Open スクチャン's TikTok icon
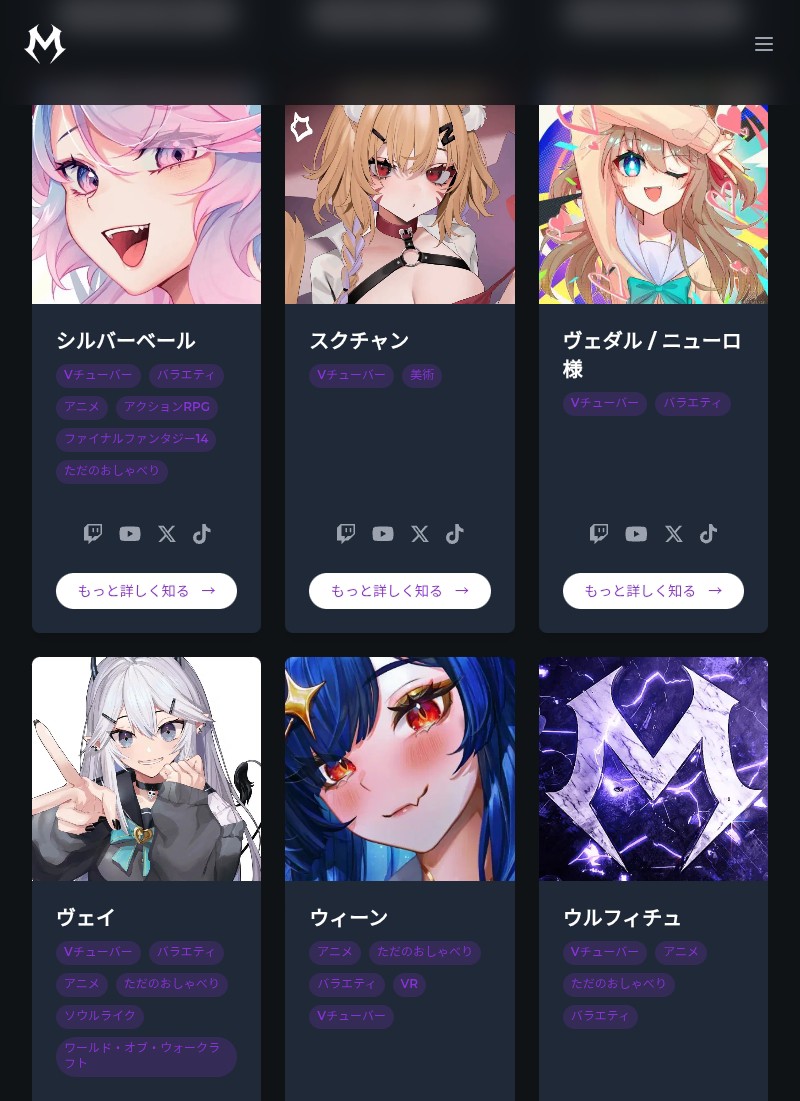Image resolution: width=800 pixels, height=1101 pixels. (454, 534)
